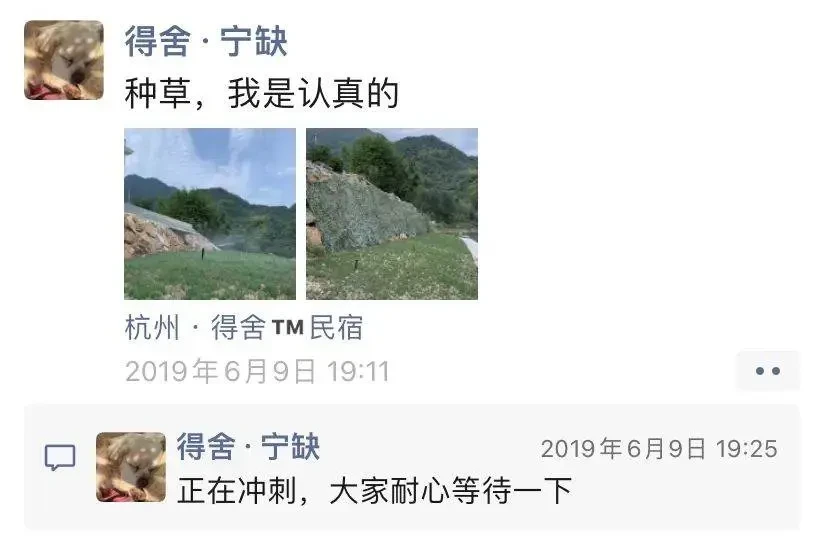Open the first hillside photo in the post
This screenshot has width=828, height=541.
pos(209,214)
